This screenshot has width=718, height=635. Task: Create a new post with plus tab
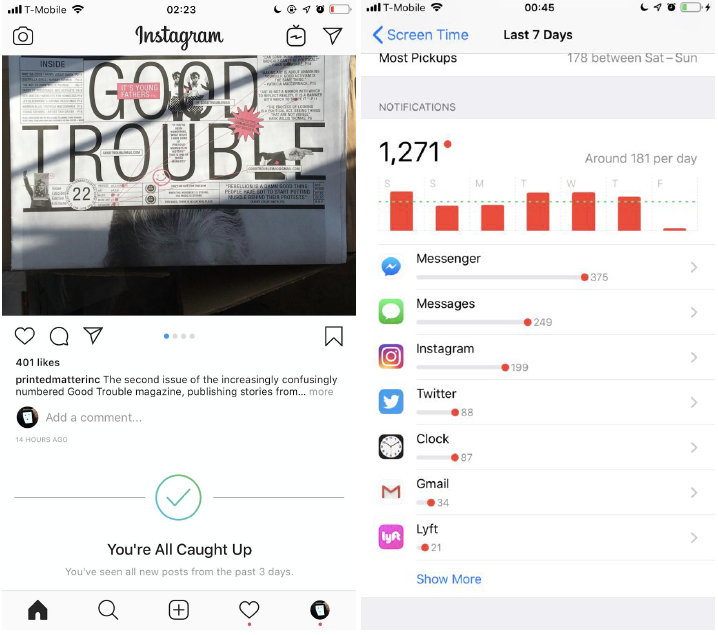click(179, 609)
